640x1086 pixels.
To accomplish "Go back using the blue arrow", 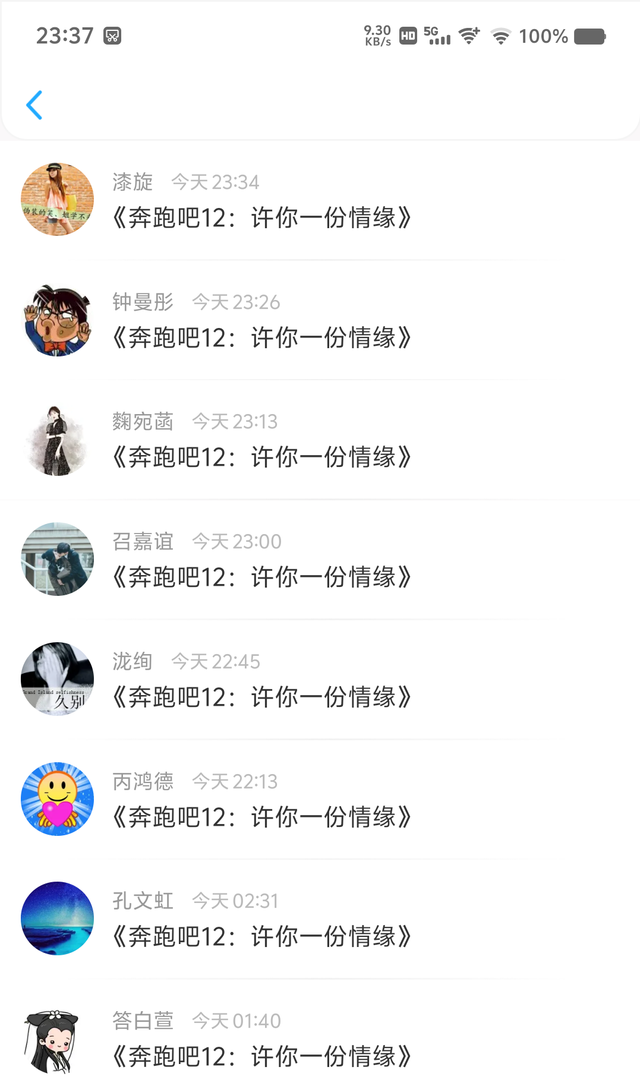I will tap(34, 105).
